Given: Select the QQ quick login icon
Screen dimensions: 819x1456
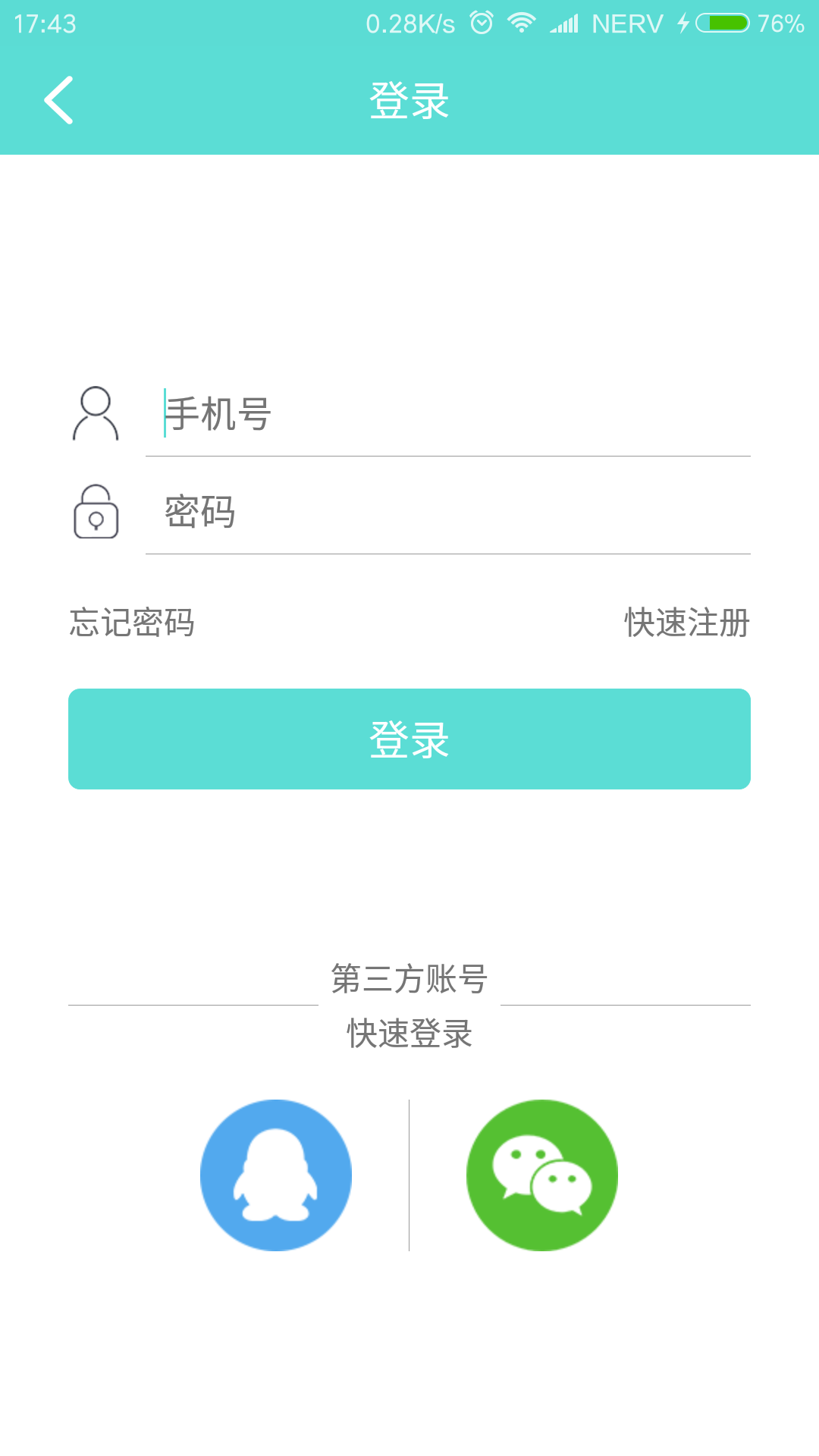Looking at the screenshot, I should pos(276,1173).
